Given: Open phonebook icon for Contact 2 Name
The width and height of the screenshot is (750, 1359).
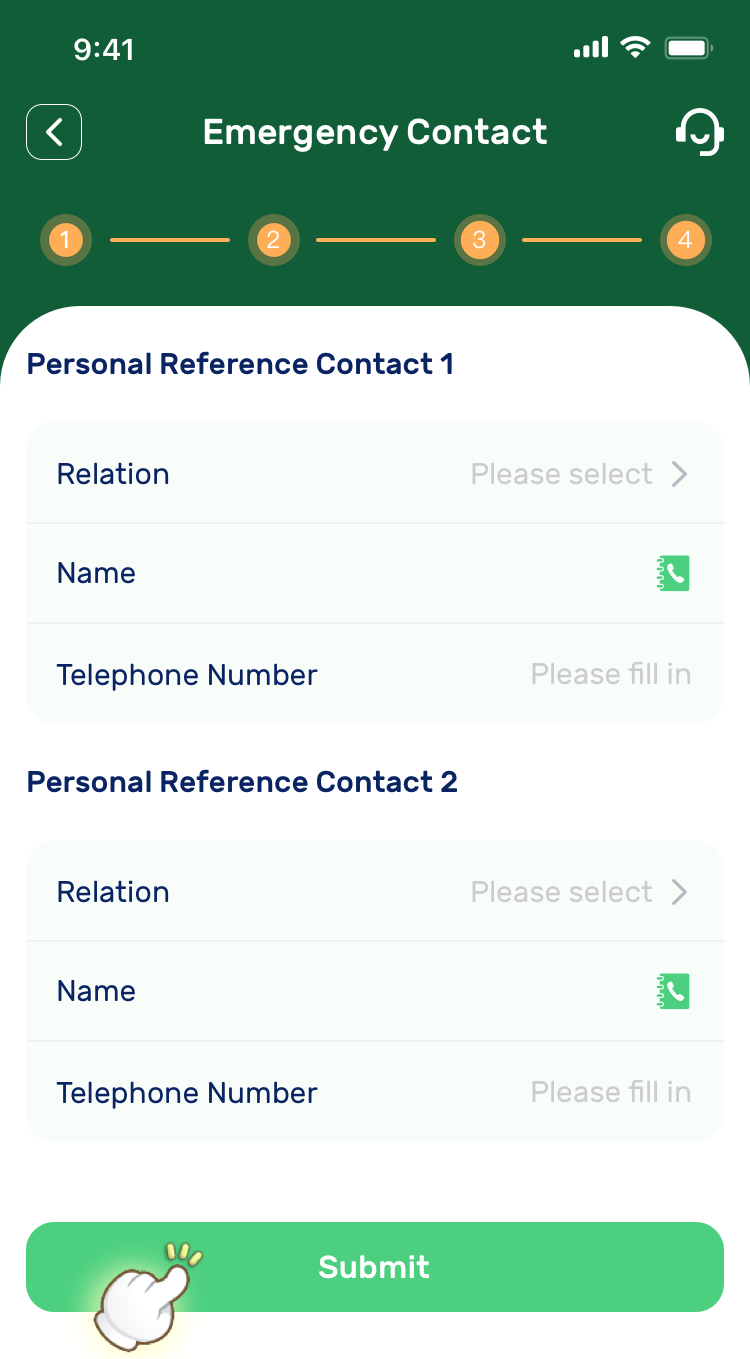Looking at the screenshot, I should (x=674, y=991).
